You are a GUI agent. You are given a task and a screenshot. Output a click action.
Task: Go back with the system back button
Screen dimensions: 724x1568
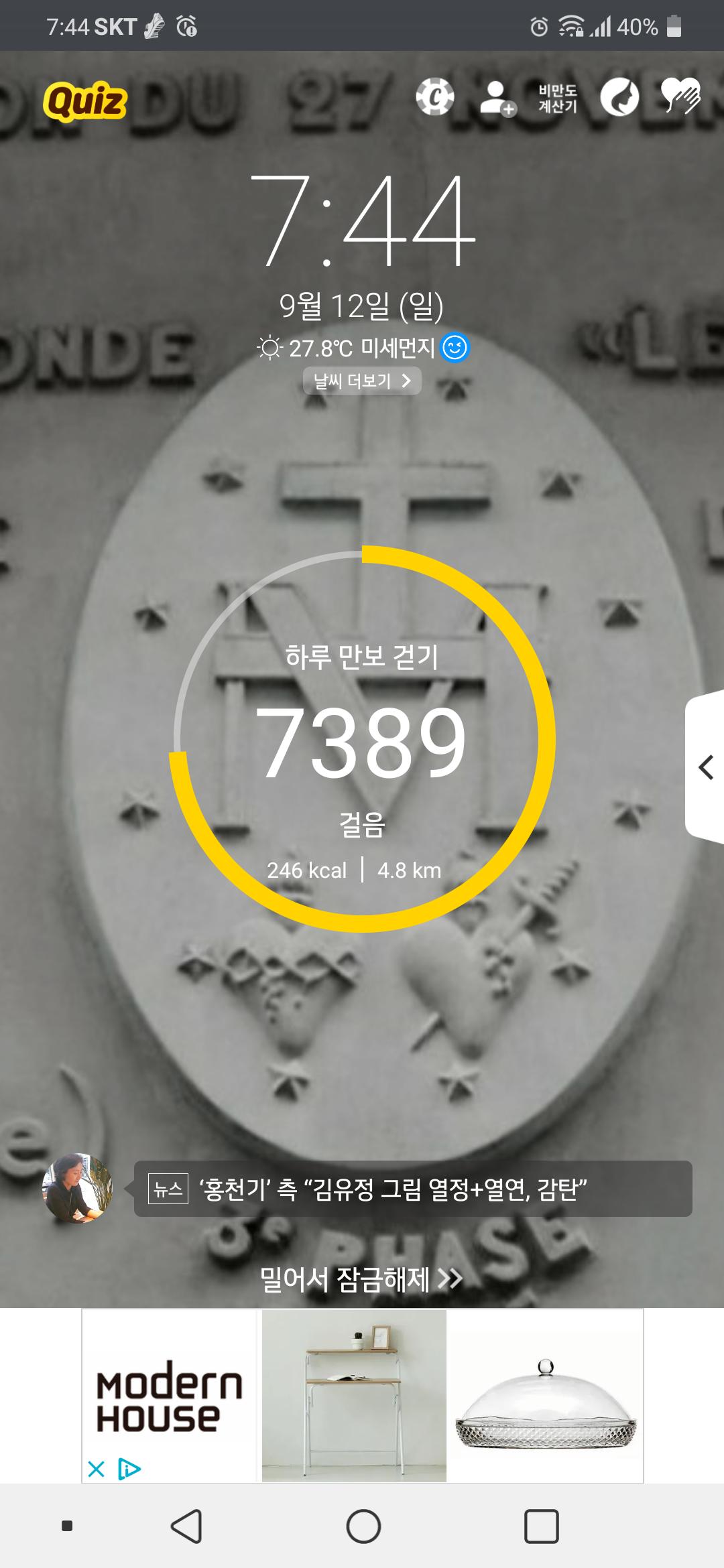click(186, 1526)
